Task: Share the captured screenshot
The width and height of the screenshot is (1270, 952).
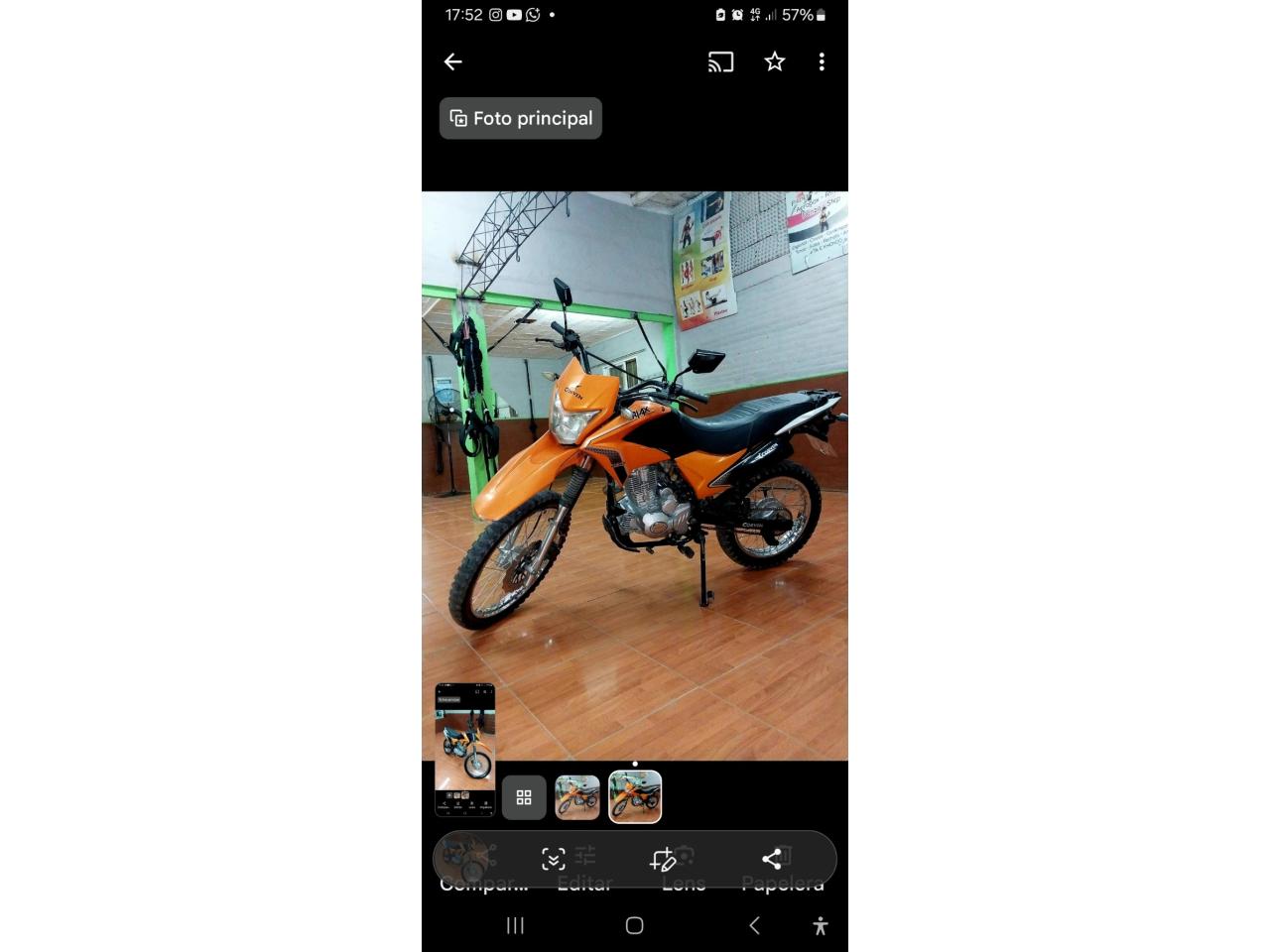Action: point(771,859)
